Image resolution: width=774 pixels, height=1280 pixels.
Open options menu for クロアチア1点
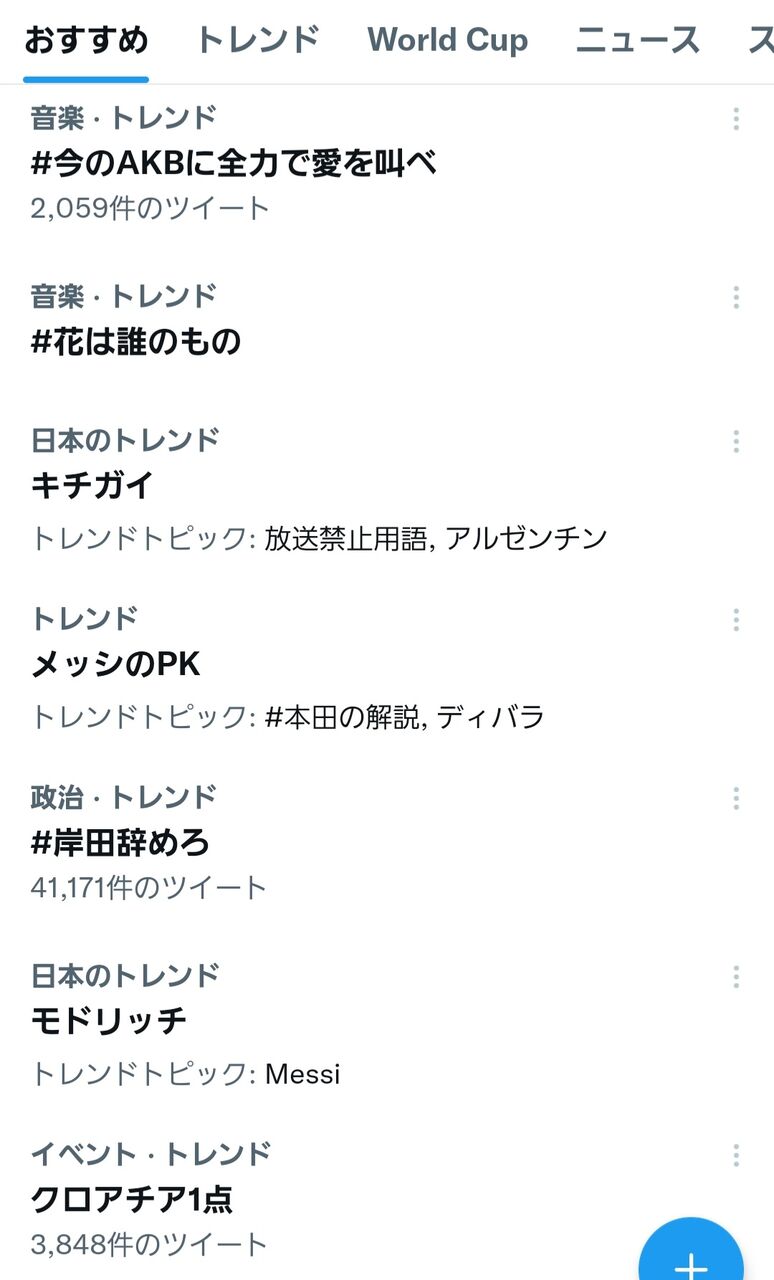736,1155
